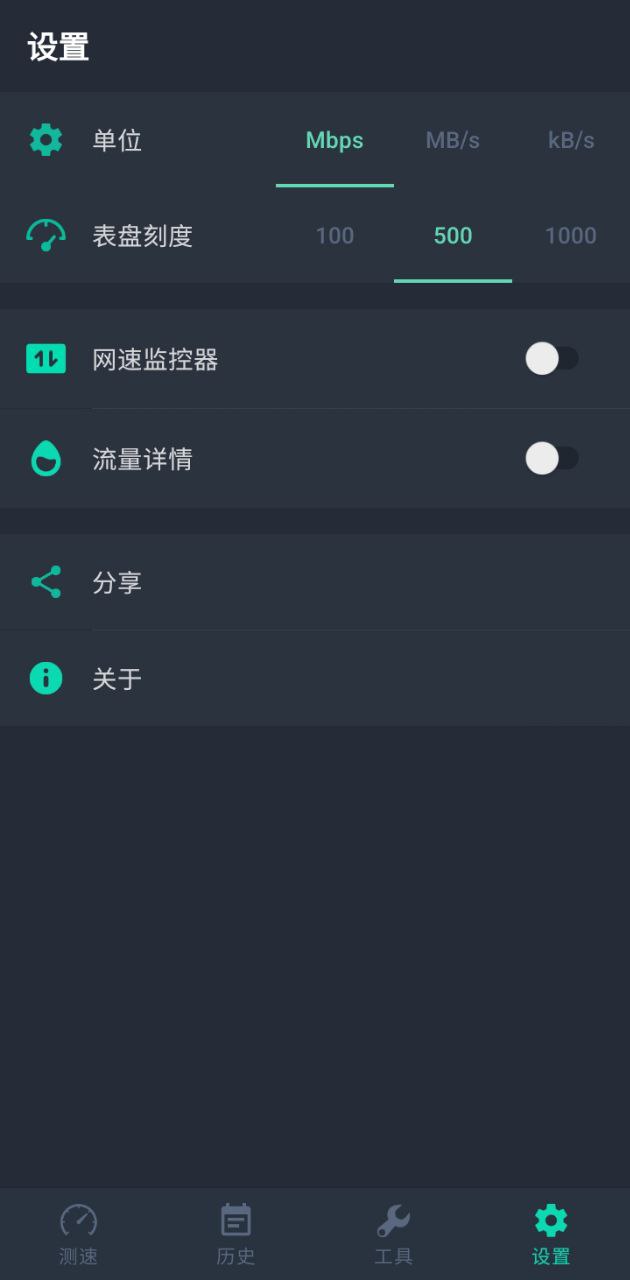Turn on the 流量详情 toggle

(x=552, y=458)
